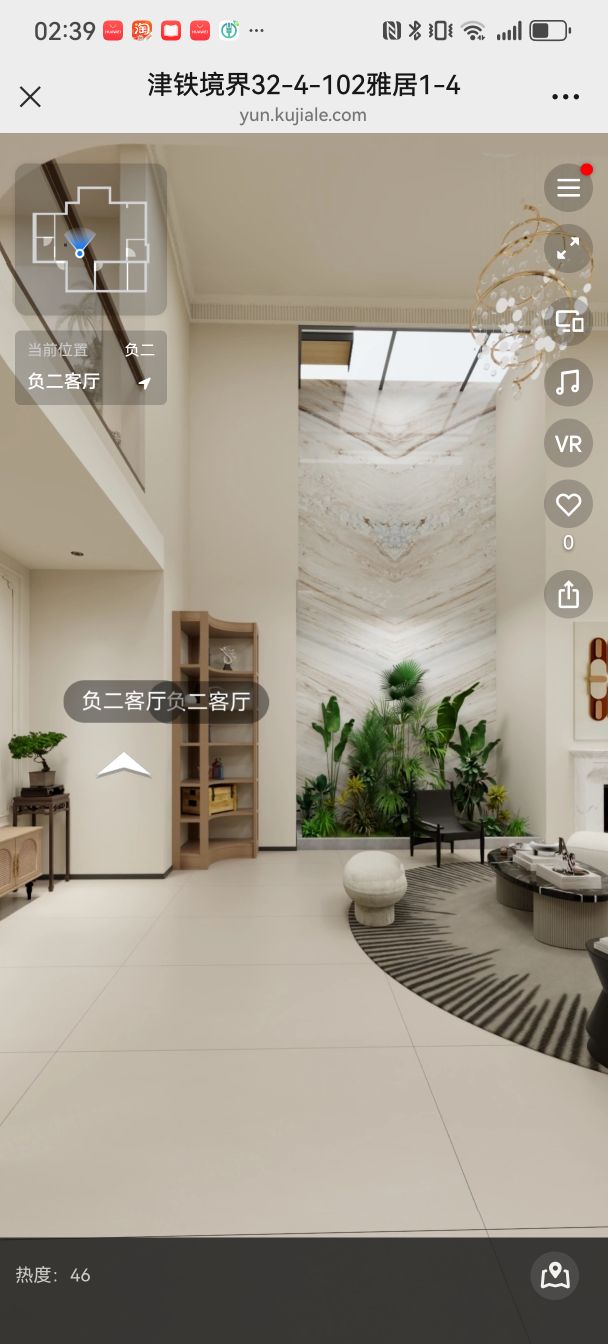
Task: Share this VR tour
Action: click(x=568, y=595)
